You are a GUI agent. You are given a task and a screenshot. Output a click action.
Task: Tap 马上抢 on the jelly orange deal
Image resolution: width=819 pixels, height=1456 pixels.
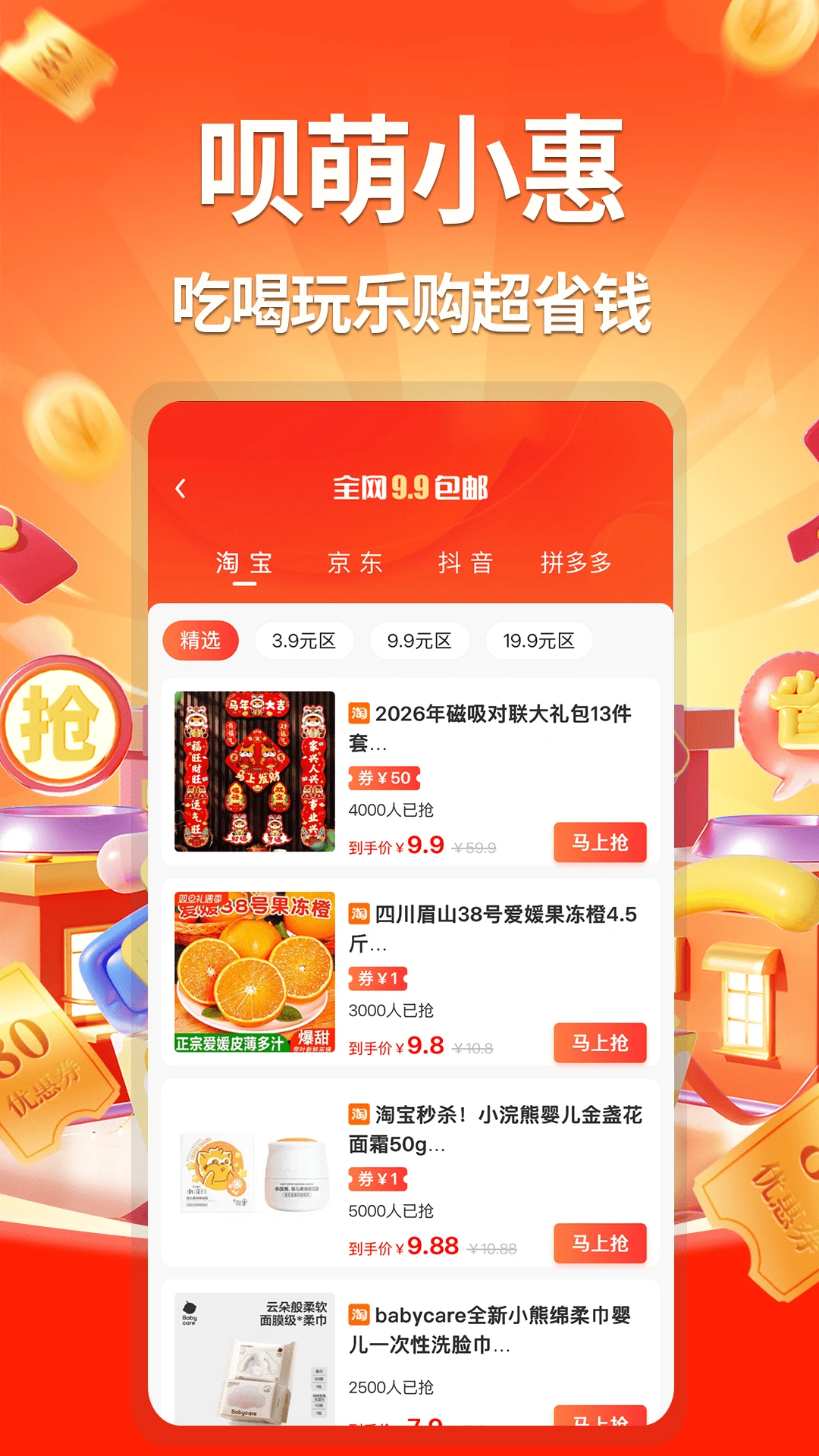click(x=600, y=1043)
